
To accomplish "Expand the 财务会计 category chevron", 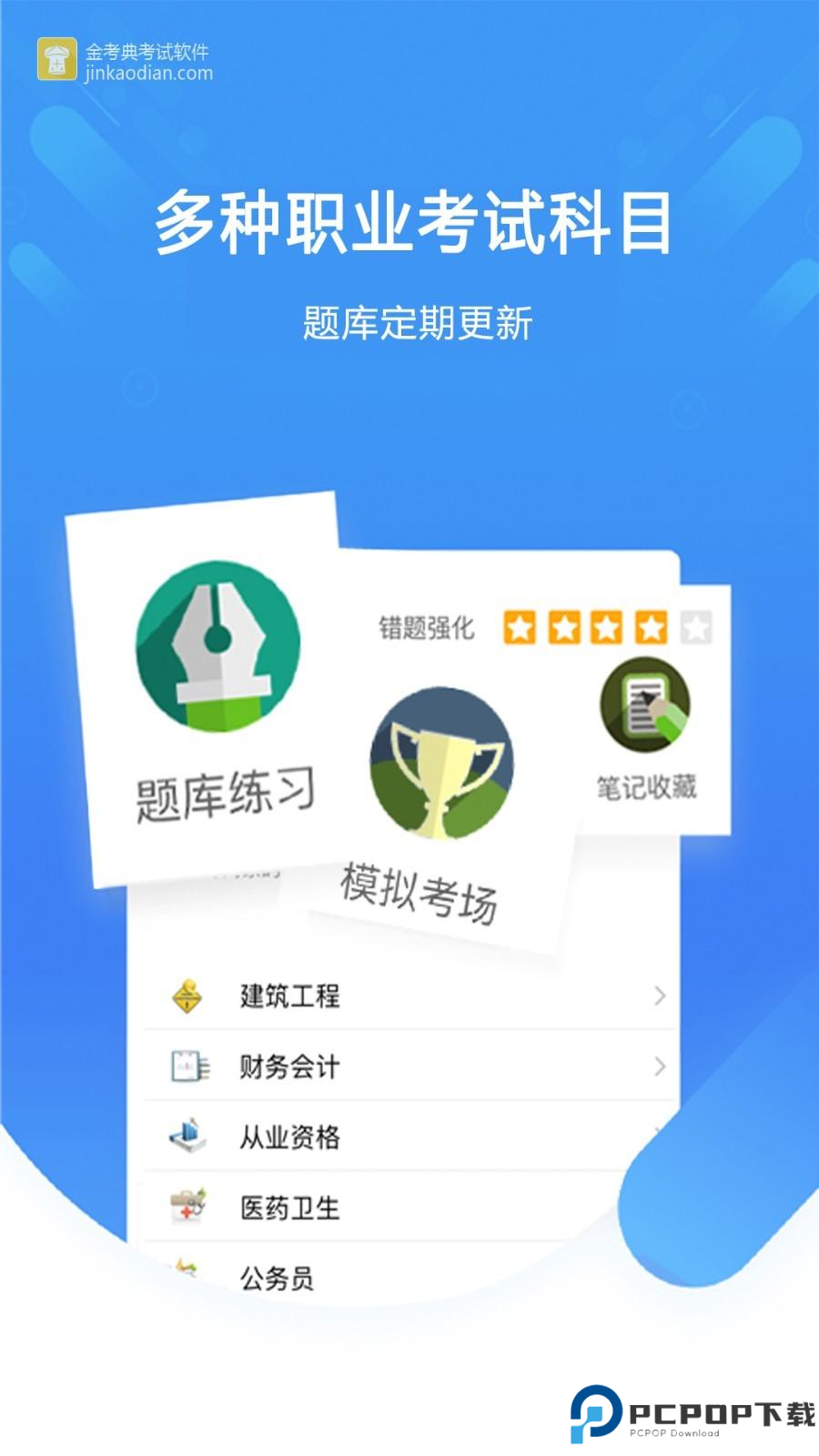I will point(660,1067).
